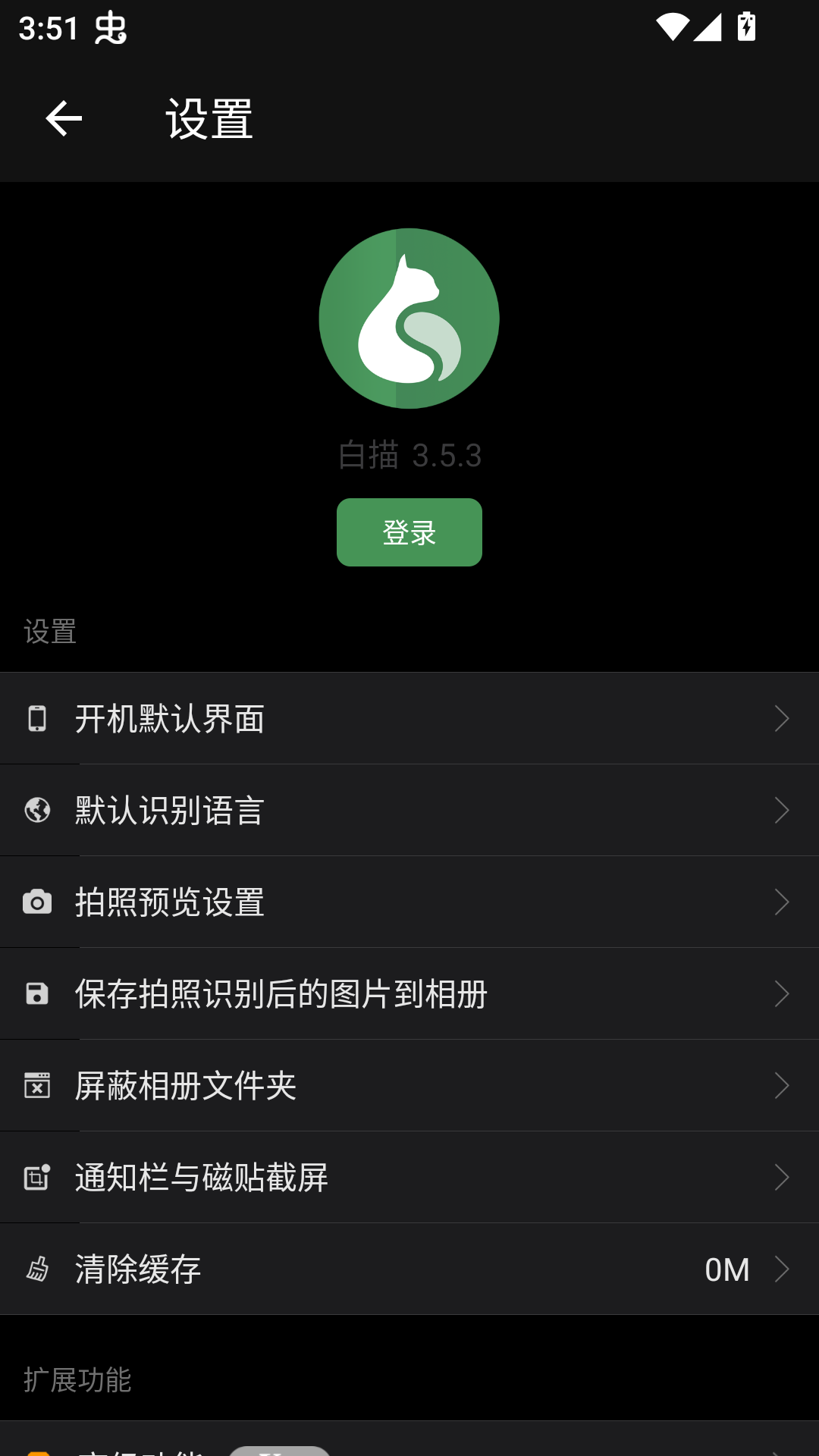Click the globe icon for 默认识别语言
This screenshot has height=1456, width=819.
pyautogui.click(x=39, y=810)
